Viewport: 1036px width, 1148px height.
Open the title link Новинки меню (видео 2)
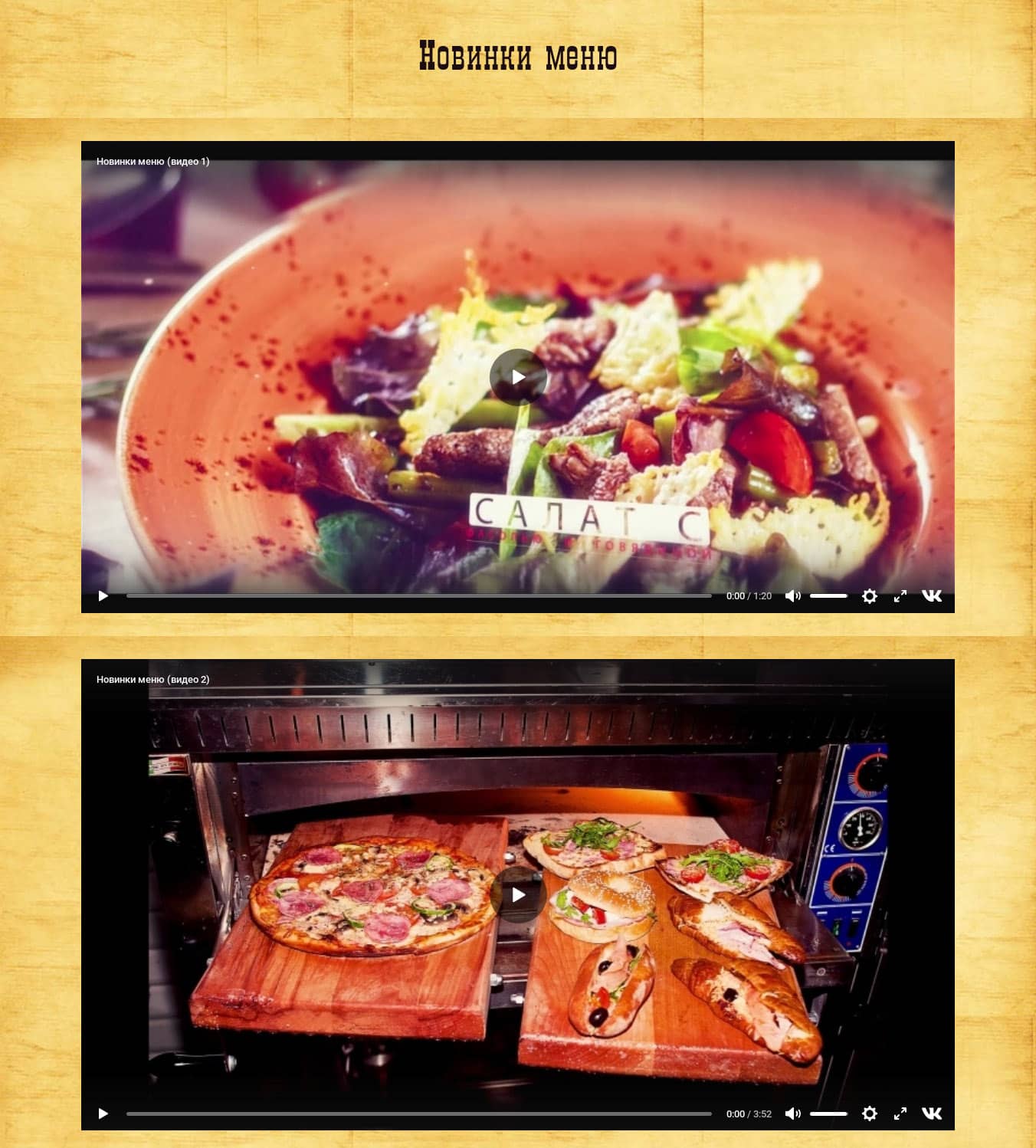pos(152,680)
